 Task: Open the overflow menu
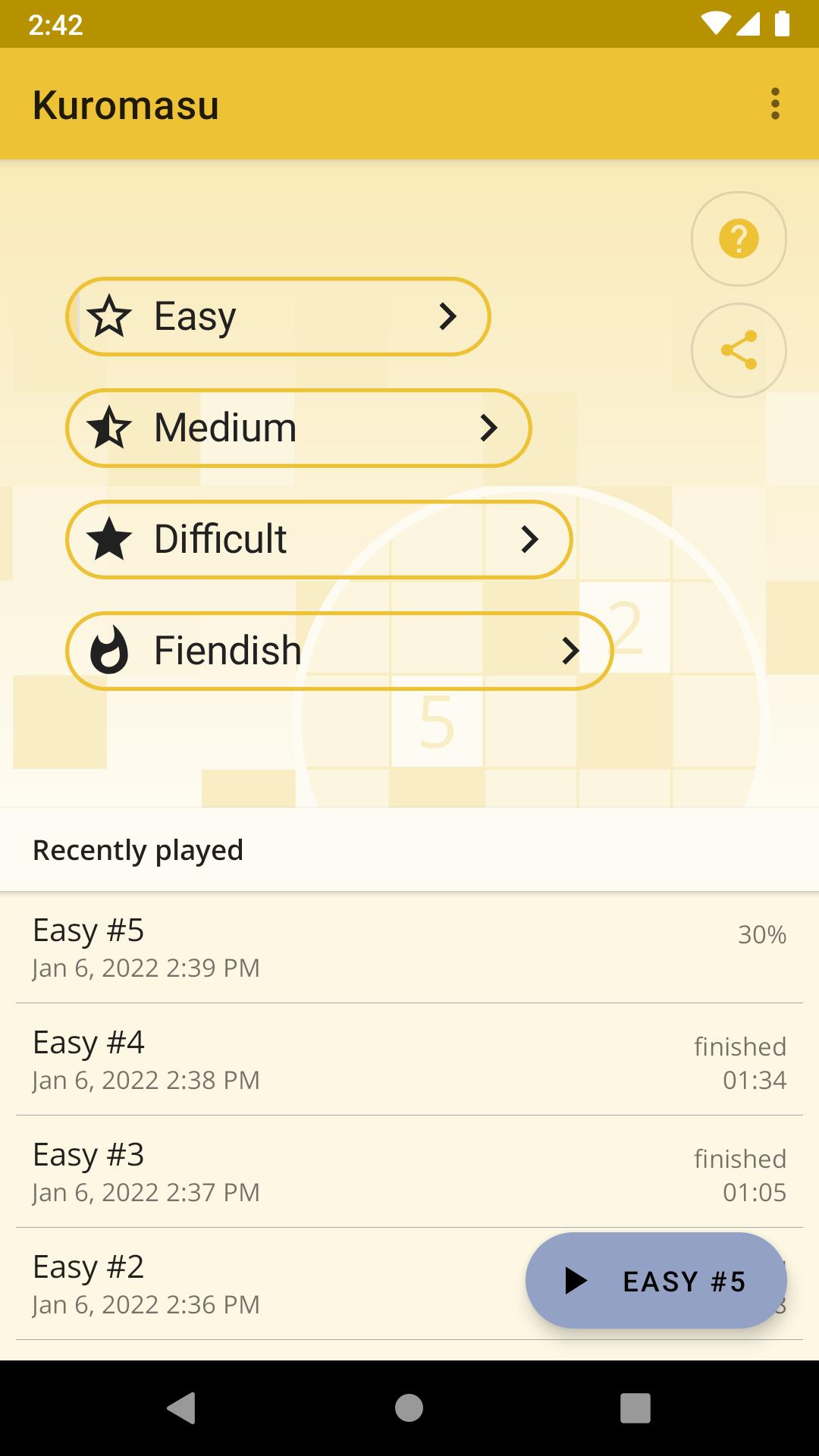coord(774,104)
